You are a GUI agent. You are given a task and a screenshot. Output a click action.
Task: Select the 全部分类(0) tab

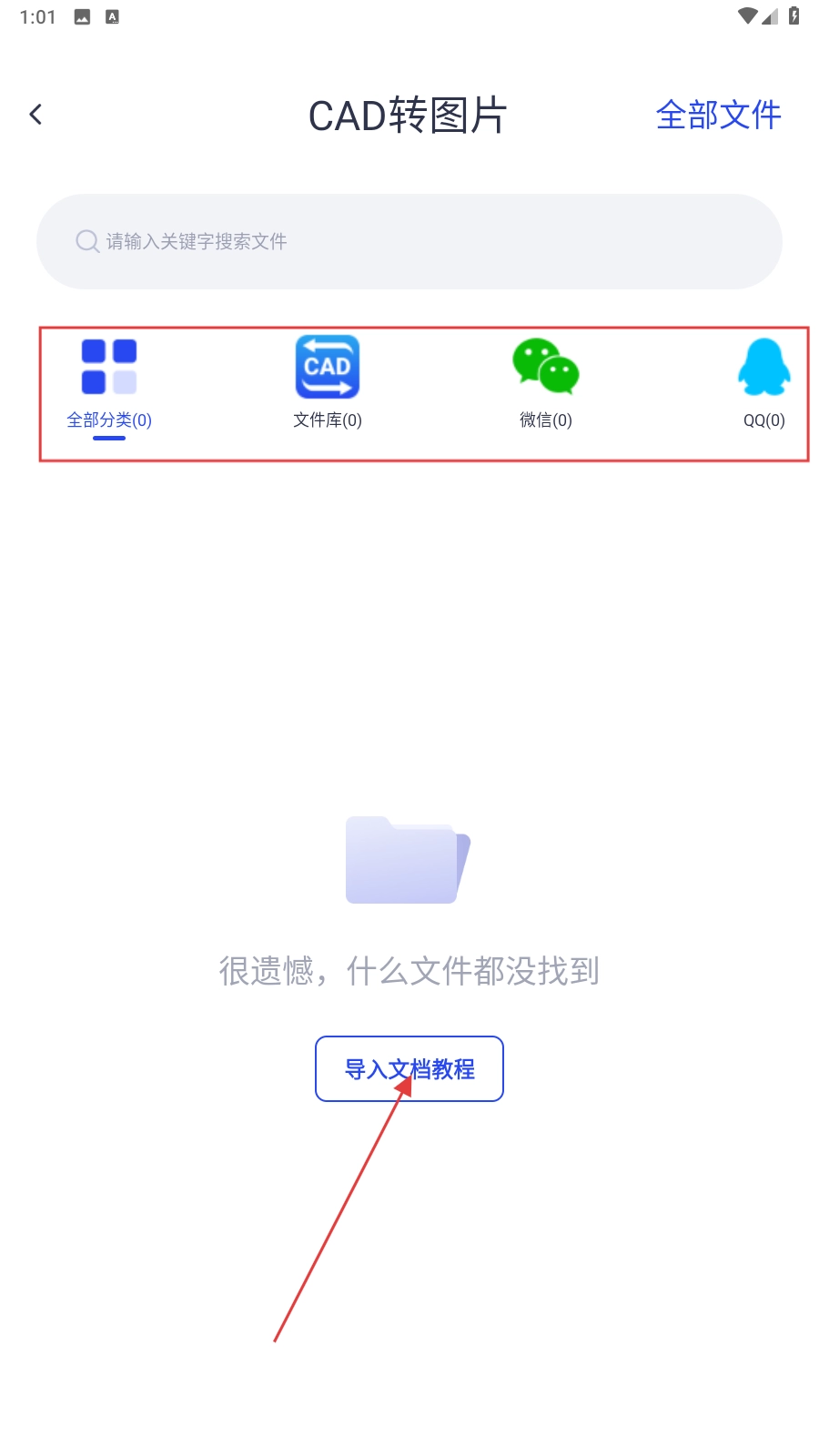[x=109, y=383]
